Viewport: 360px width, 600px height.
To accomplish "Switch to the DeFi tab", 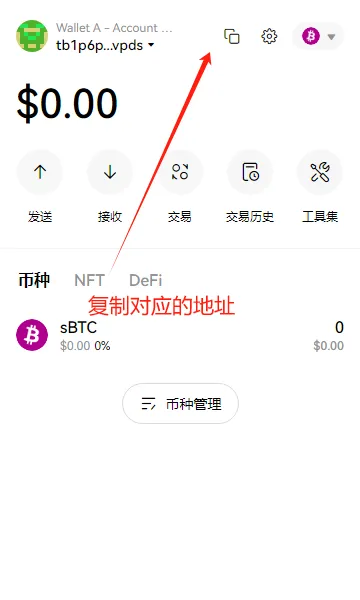I will pyautogui.click(x=145, y=280).
